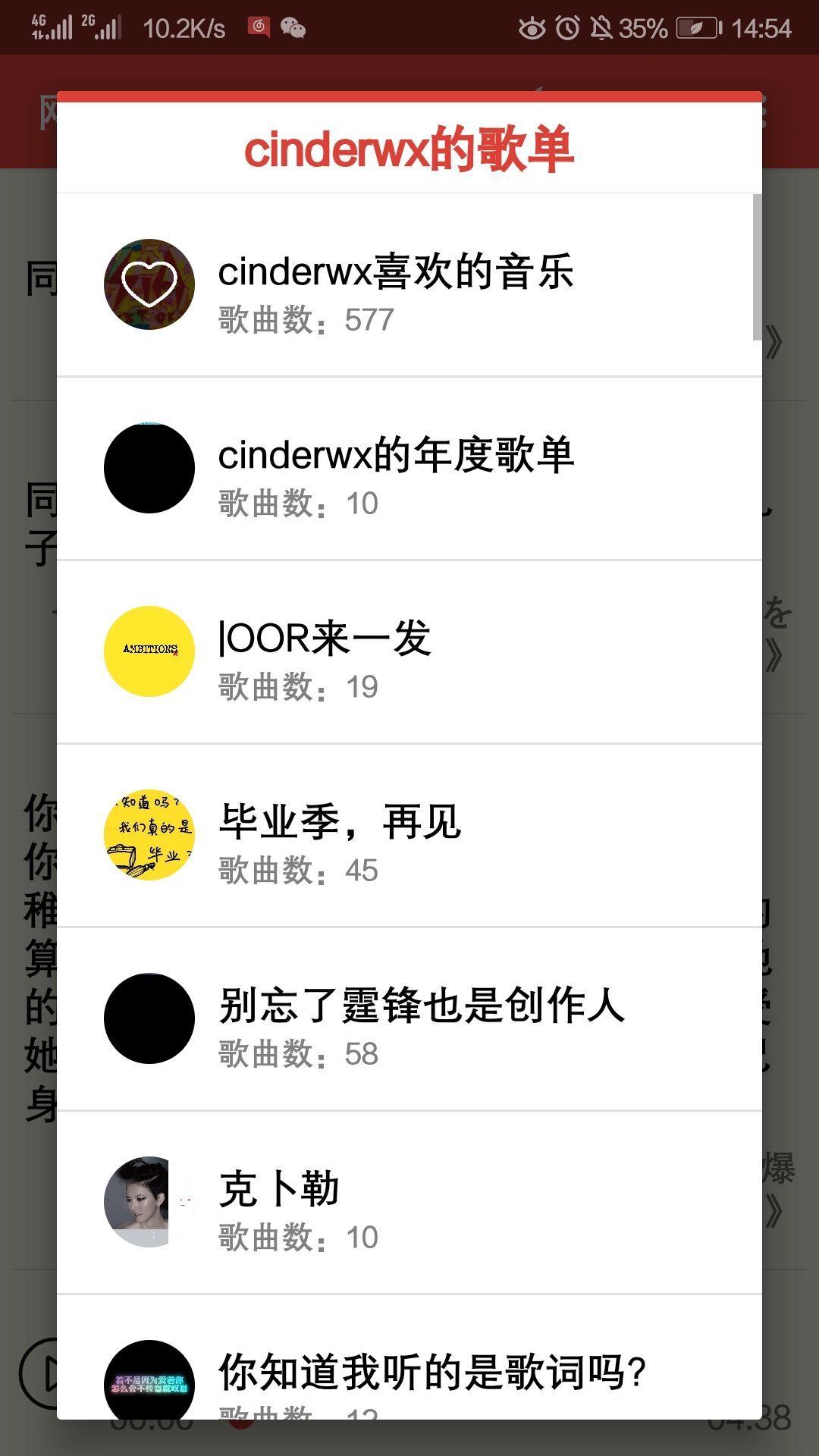Tap the alarm clock icon in the status bar
819x1456 pixels.
pyautogui.click(x=567, y=27)
